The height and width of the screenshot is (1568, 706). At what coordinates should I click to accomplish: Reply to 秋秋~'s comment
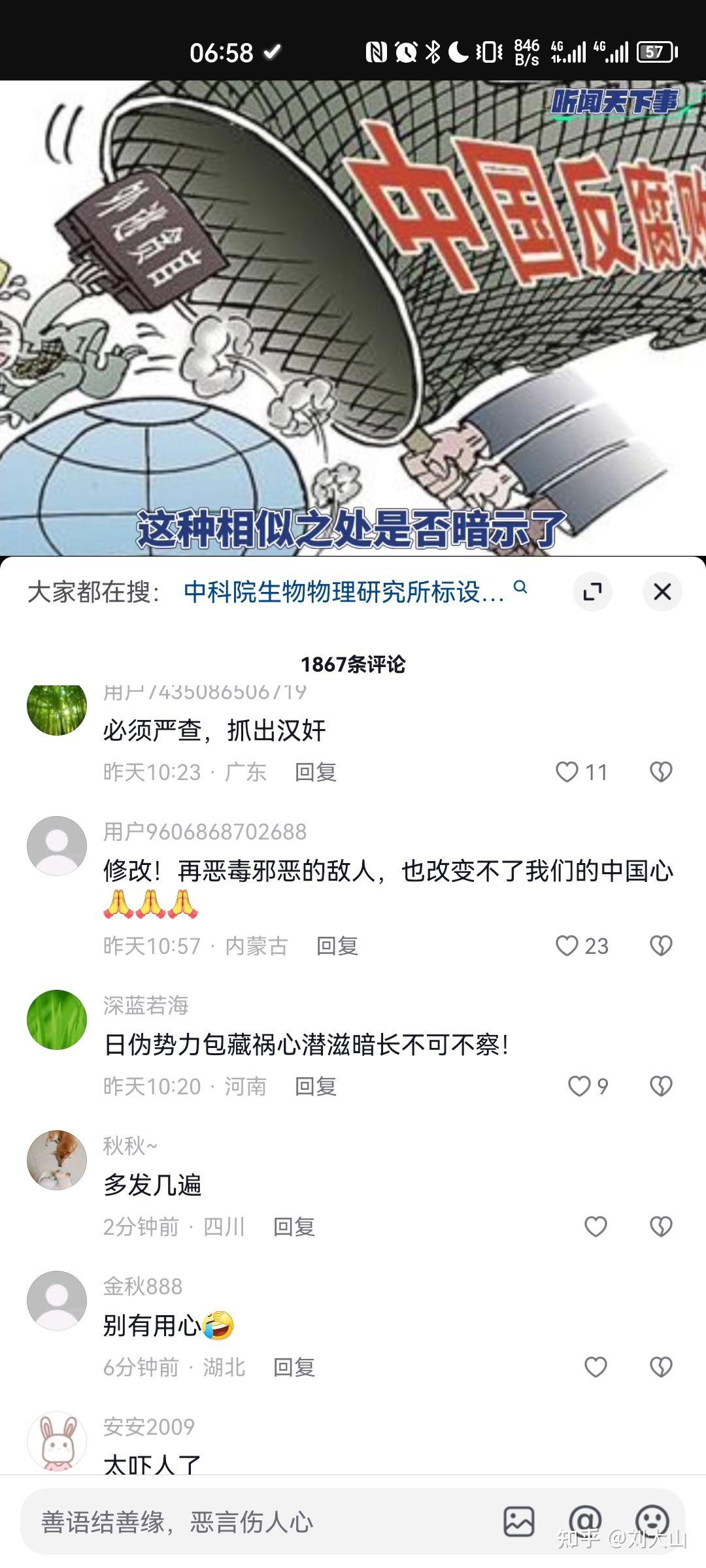click(x=294, y=1227)
